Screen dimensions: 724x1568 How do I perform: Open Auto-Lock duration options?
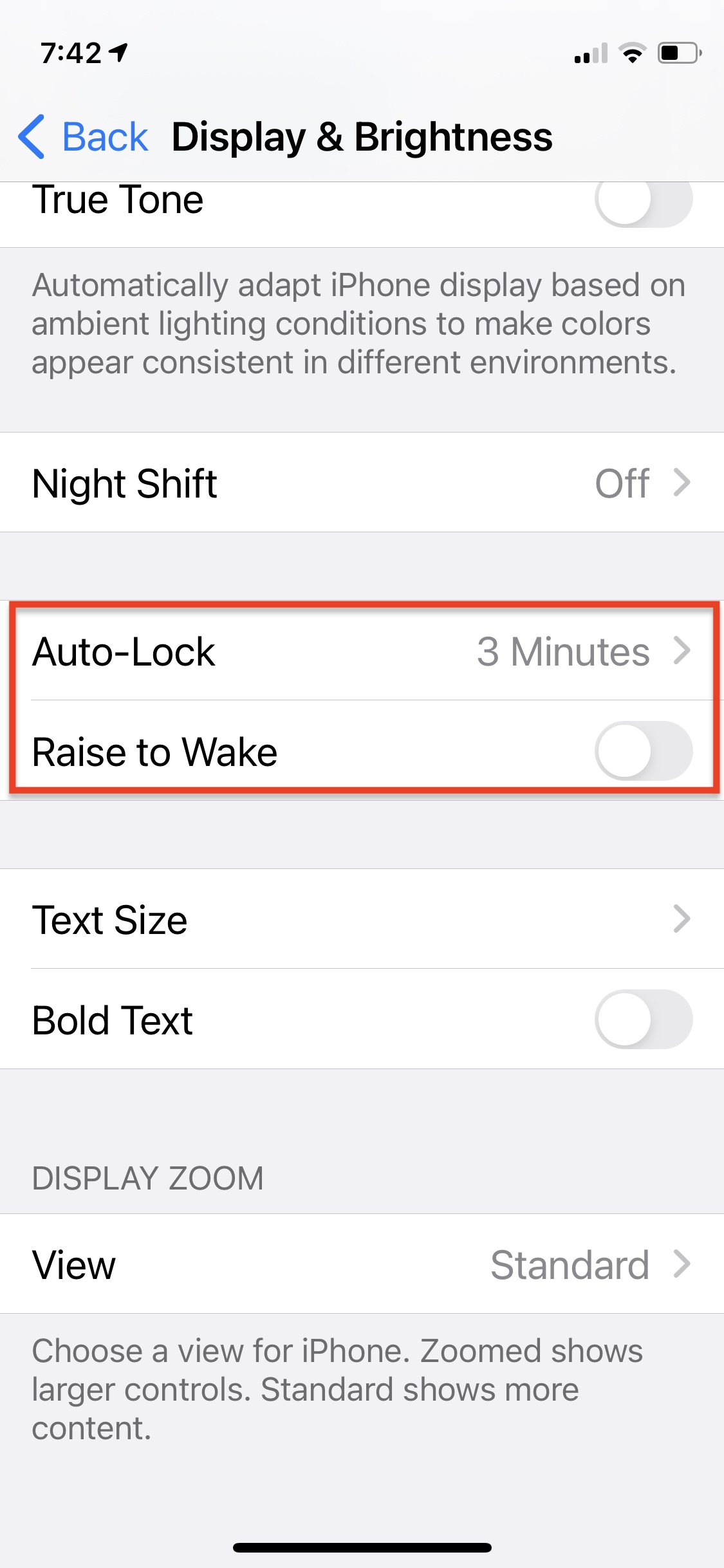[x=362, y=651]
